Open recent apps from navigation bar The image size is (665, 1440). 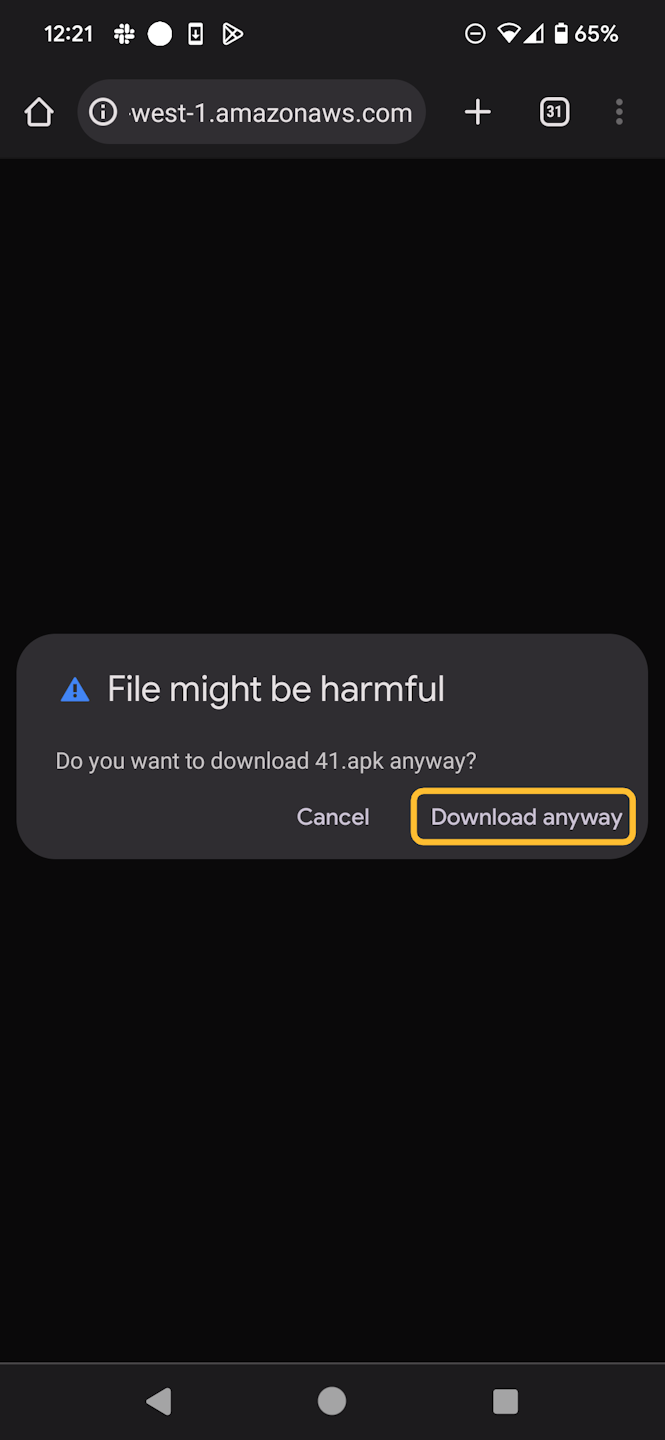505,1401
